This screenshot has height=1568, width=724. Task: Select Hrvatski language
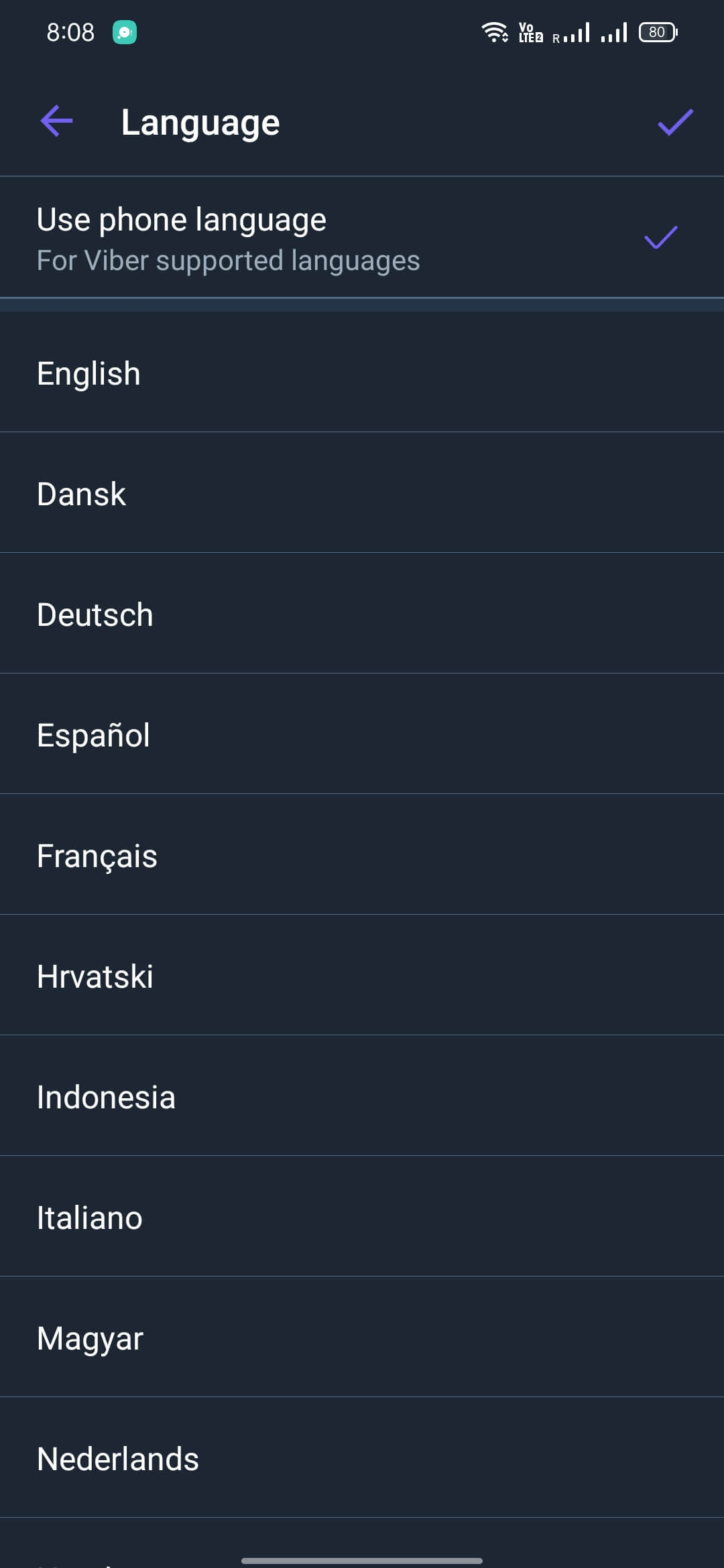362,976
